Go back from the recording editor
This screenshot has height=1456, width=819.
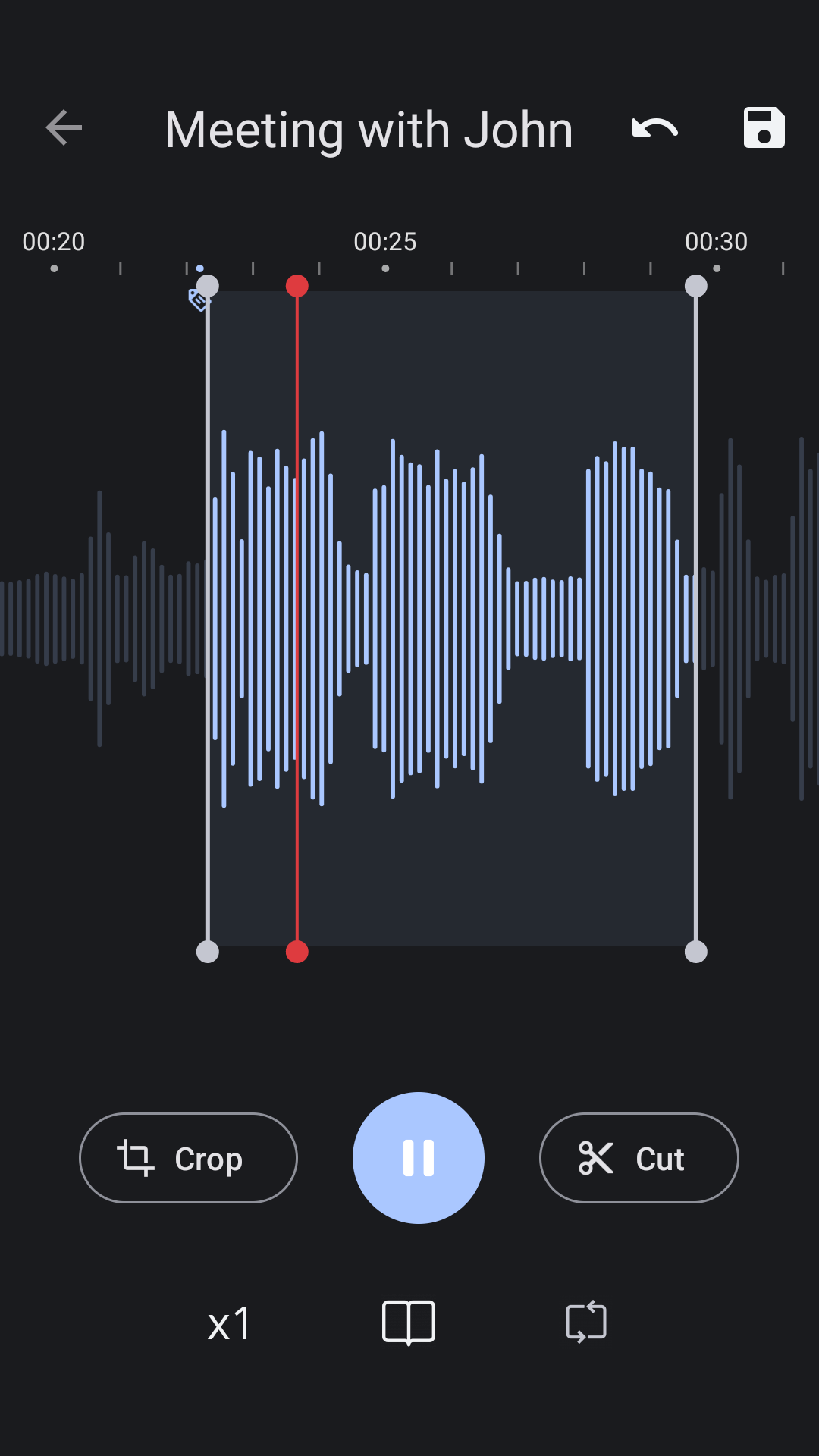[x=64, y=127]
